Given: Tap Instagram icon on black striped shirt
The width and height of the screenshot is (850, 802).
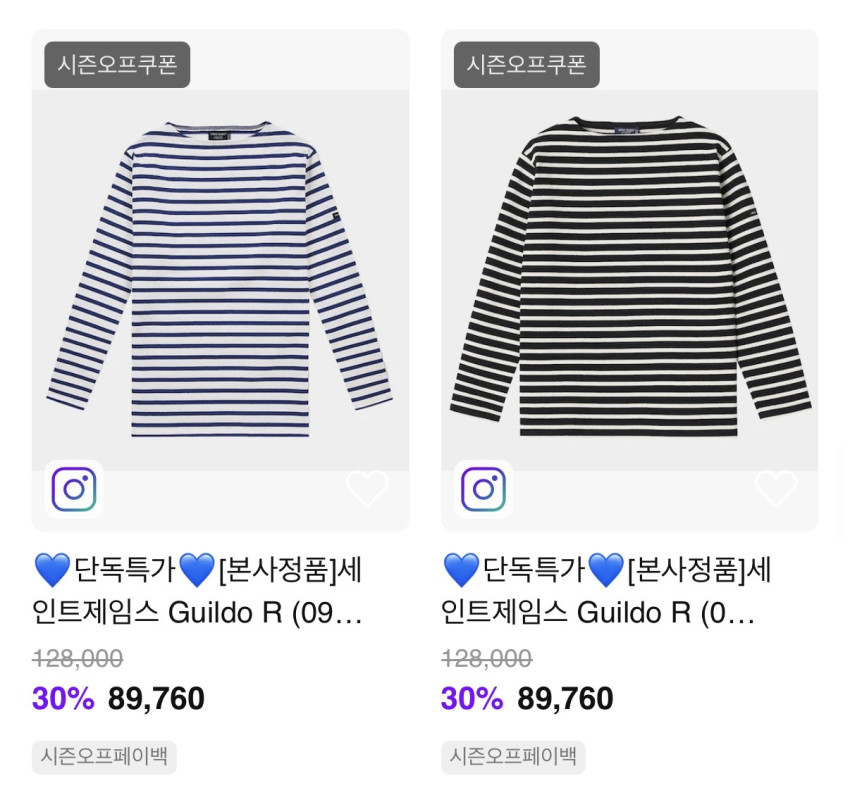Looking at the screenshot, I should pos(483,490).
